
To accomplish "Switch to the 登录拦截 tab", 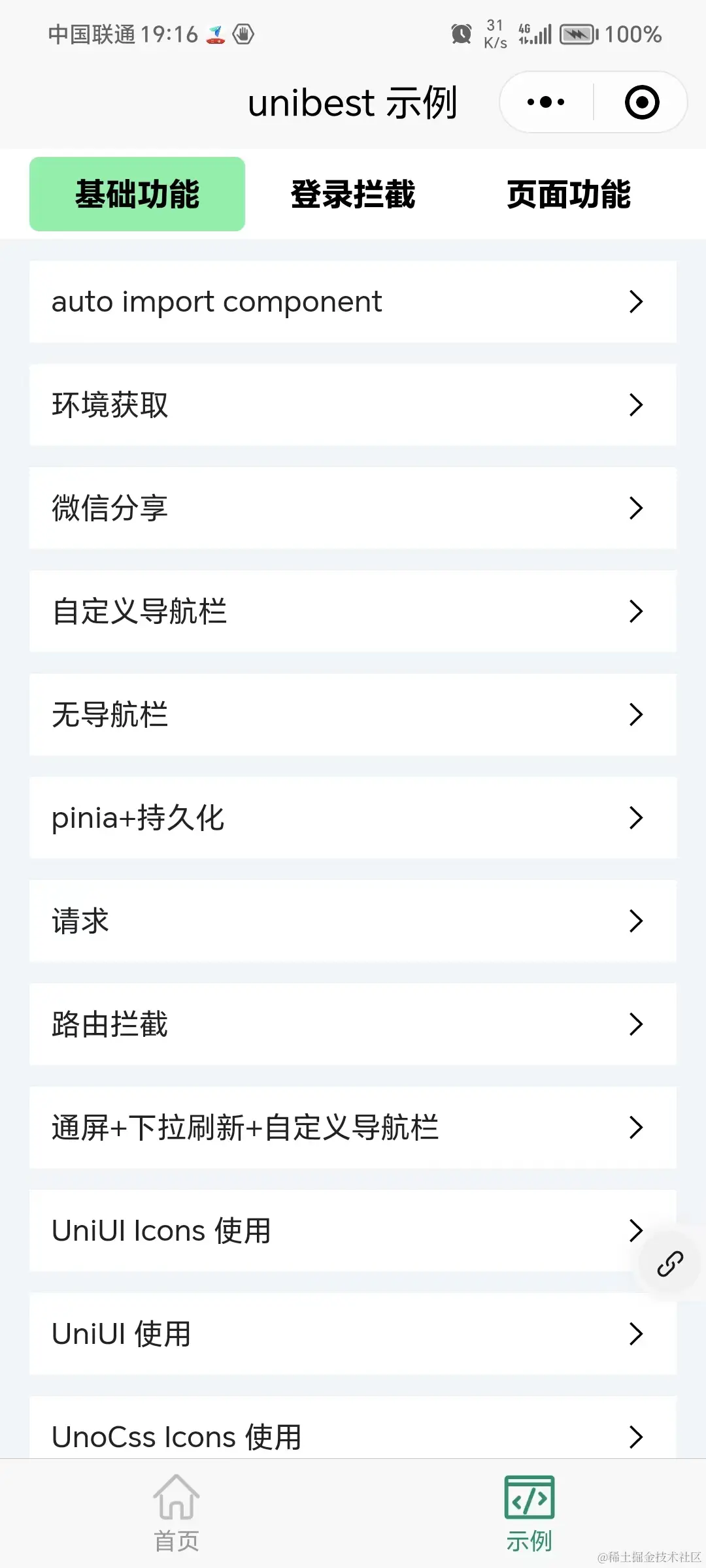I will pos(354,194).
